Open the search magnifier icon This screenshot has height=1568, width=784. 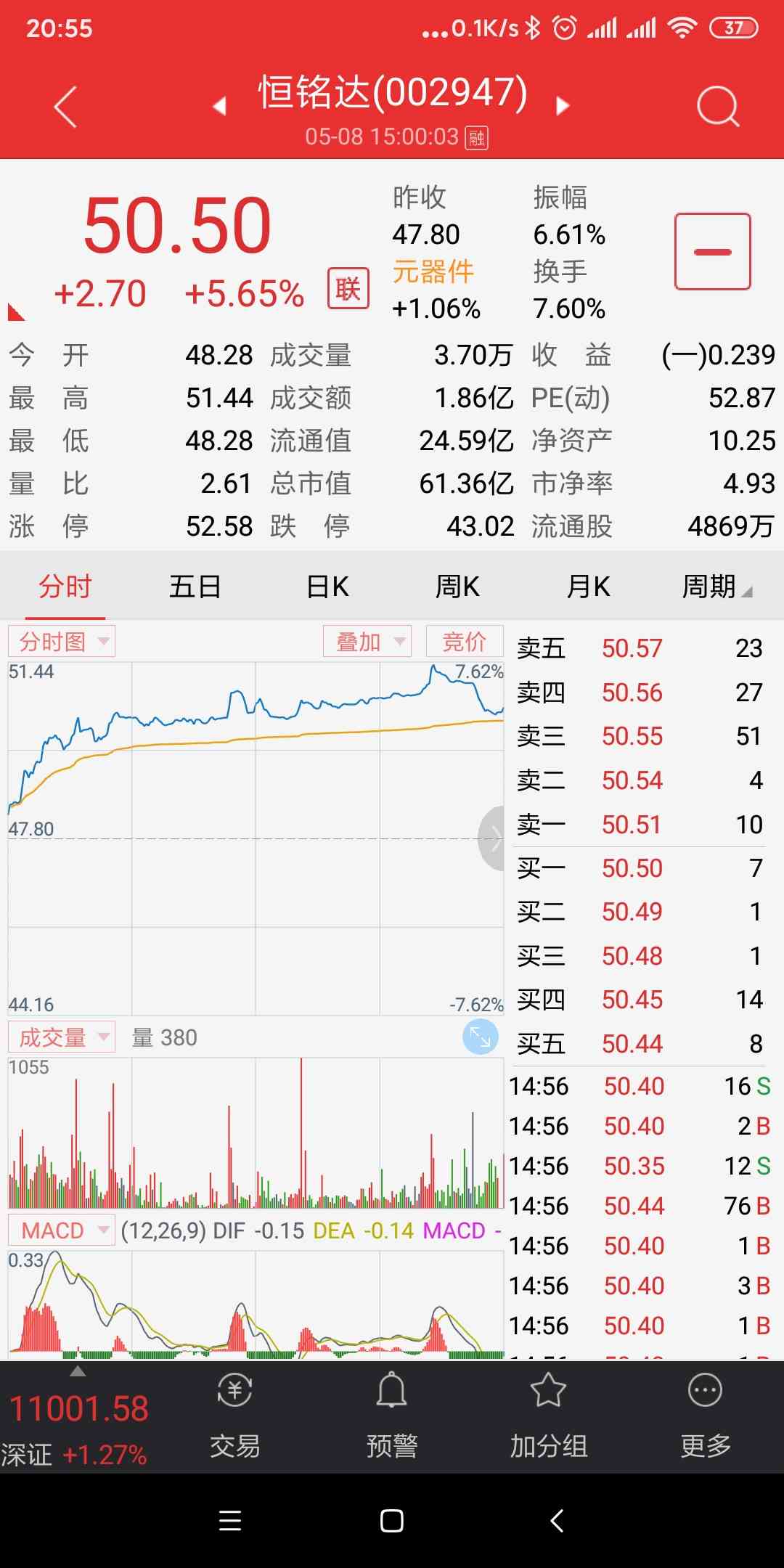[x=717, y=107]
